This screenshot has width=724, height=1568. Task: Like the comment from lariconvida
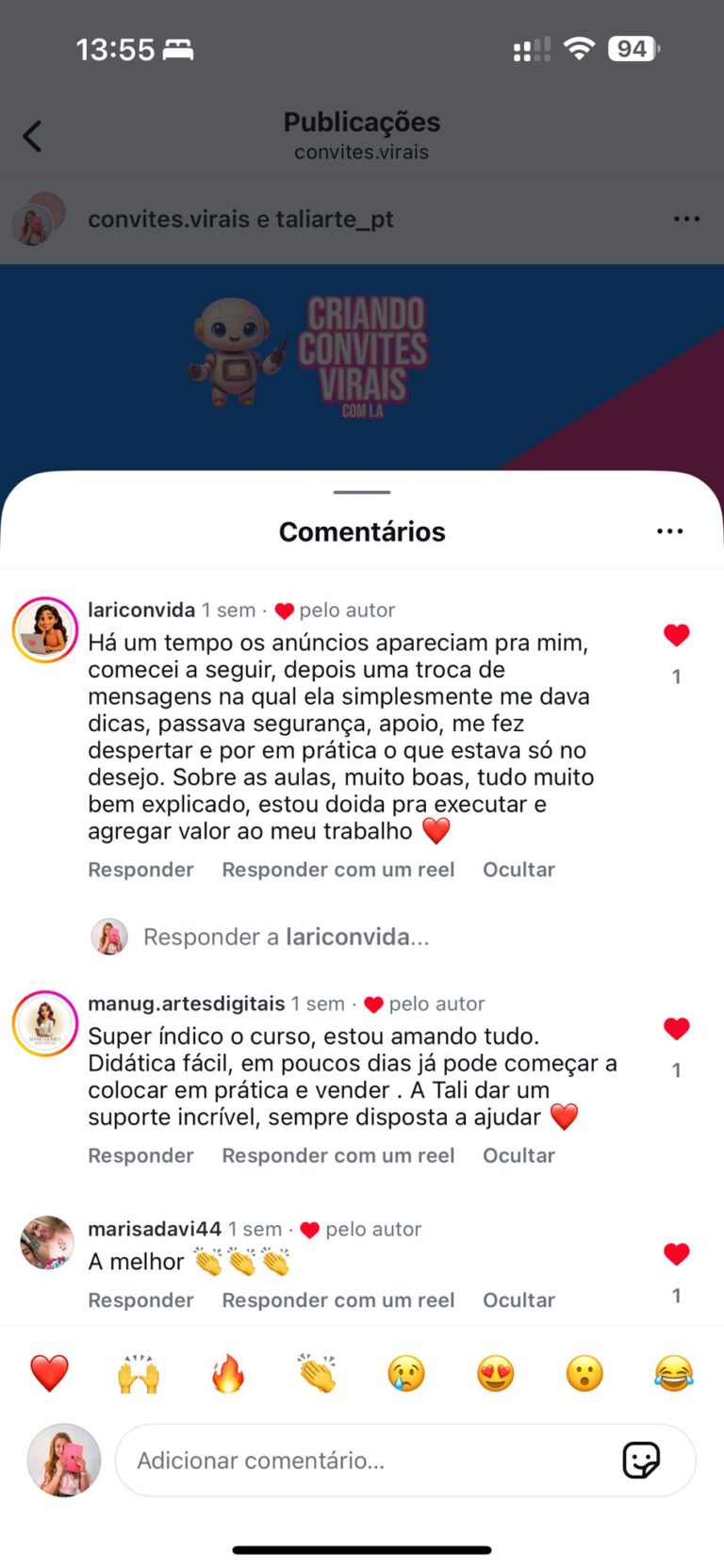tap(676, 635)
